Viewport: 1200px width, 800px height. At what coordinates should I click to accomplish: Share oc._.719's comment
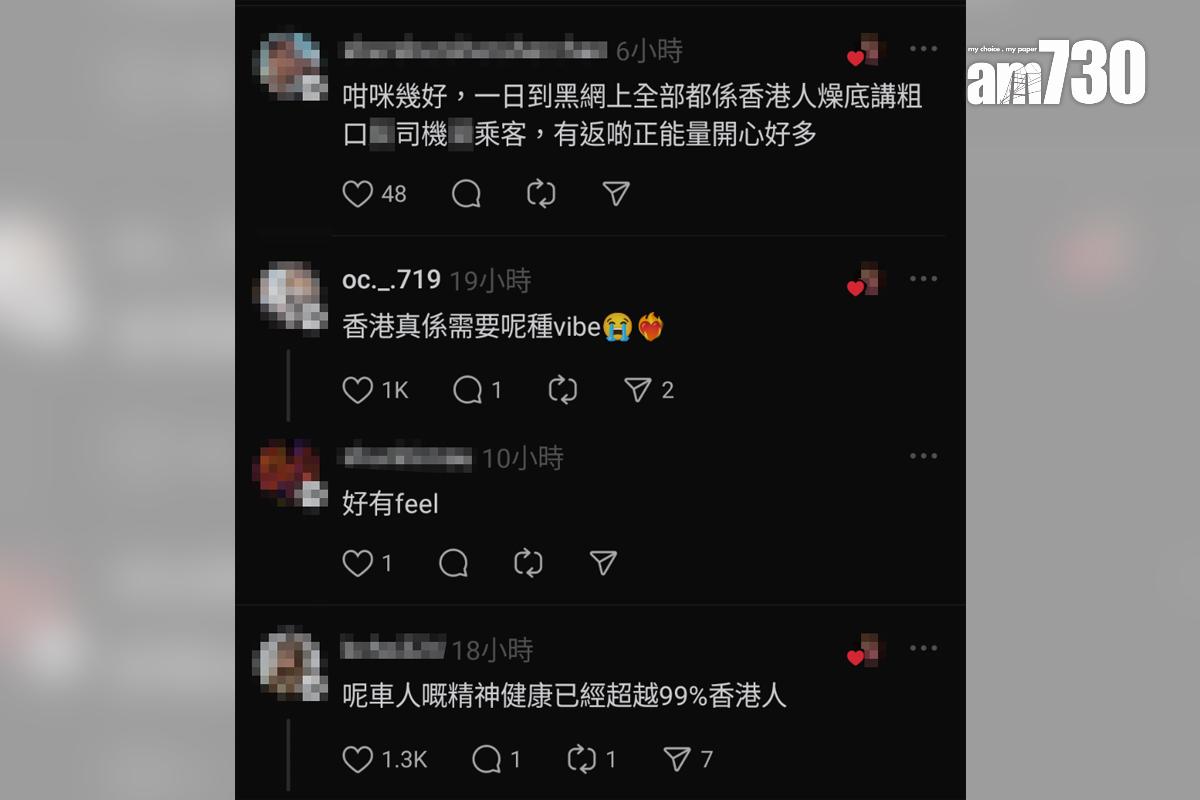coord(637,390)
